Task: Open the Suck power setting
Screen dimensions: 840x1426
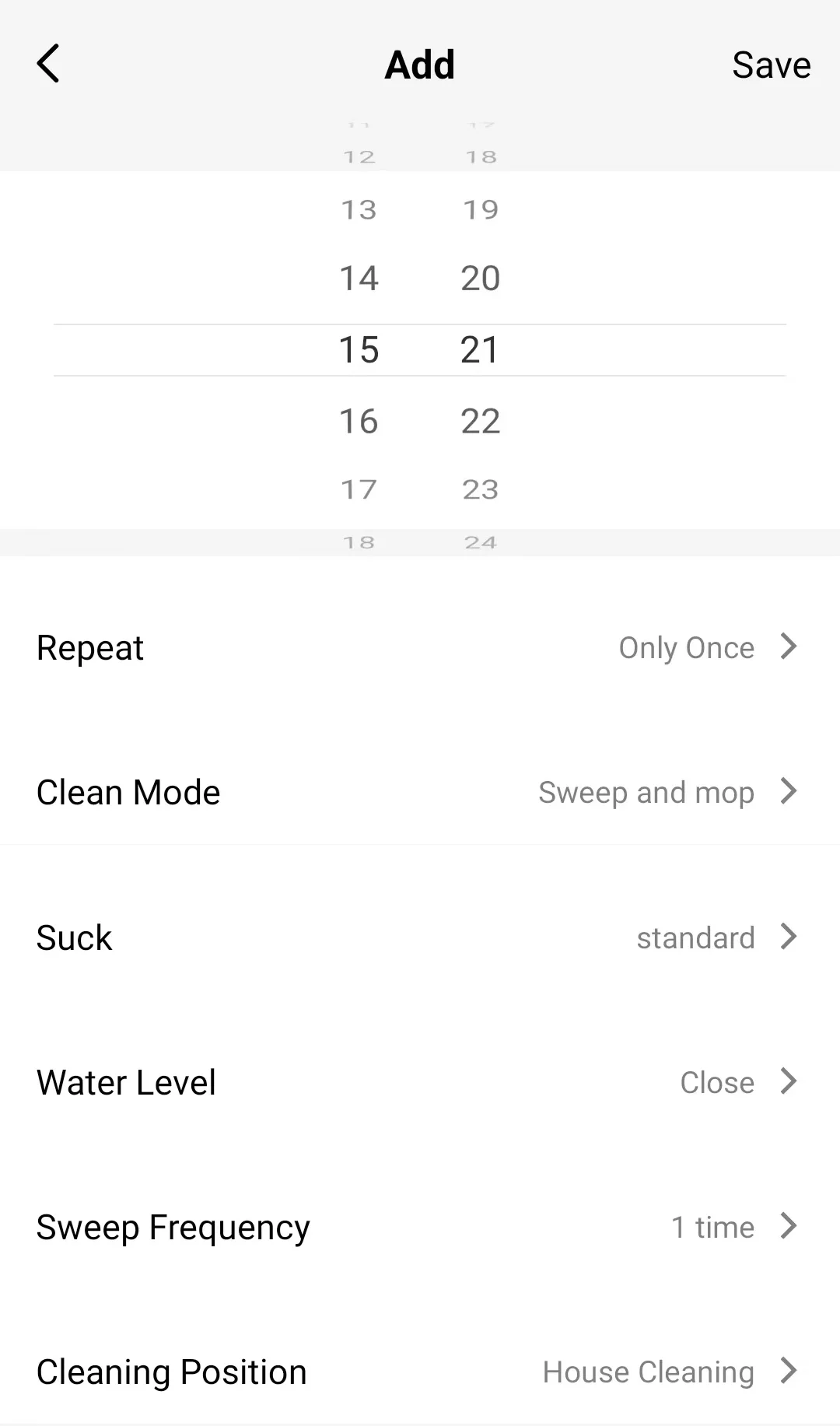Action: (420, 937)
